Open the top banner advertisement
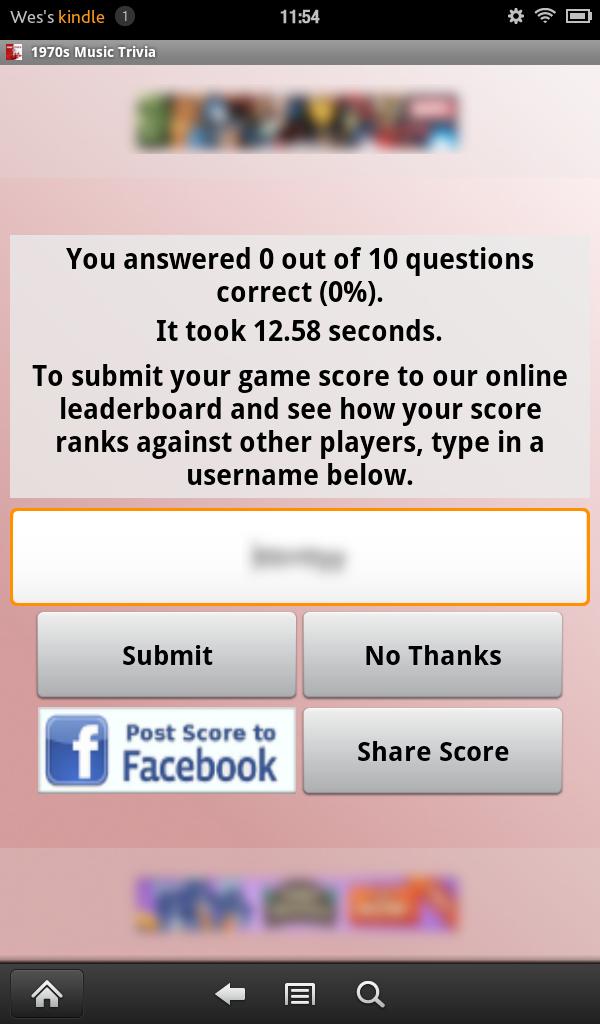Viewport: 600px width, 1024px height. pos(297,122)
